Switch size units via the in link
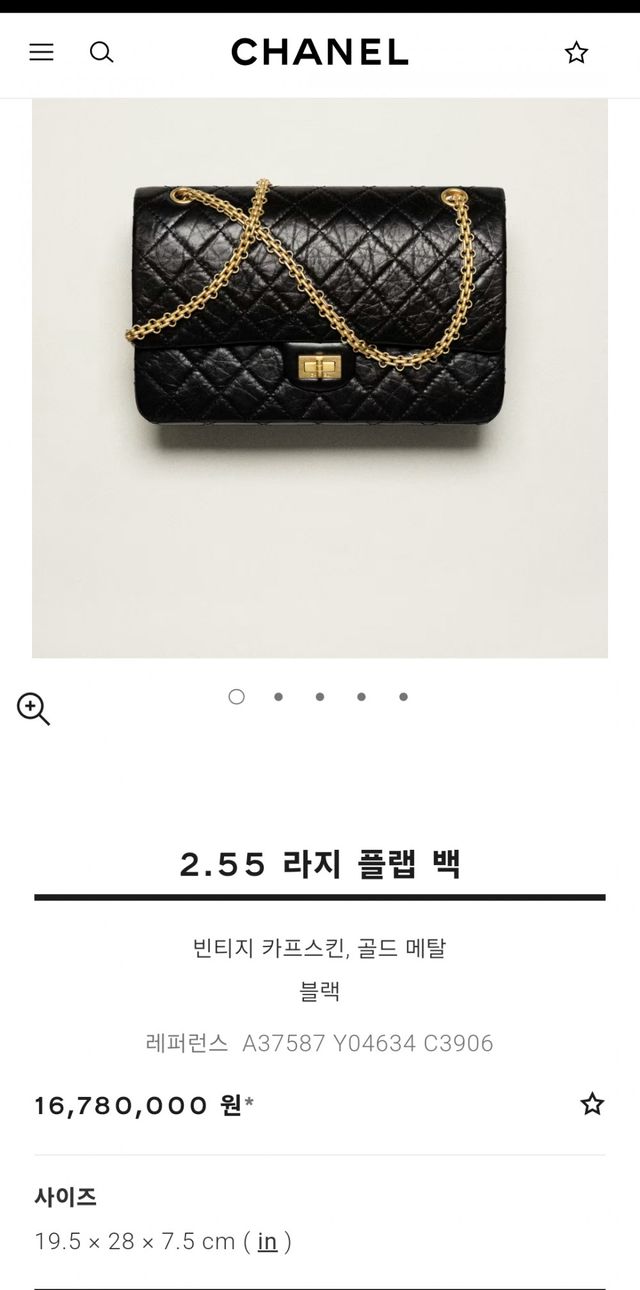The width and height of the screenshot is (640, 1290). click(x=267, y=1242)
